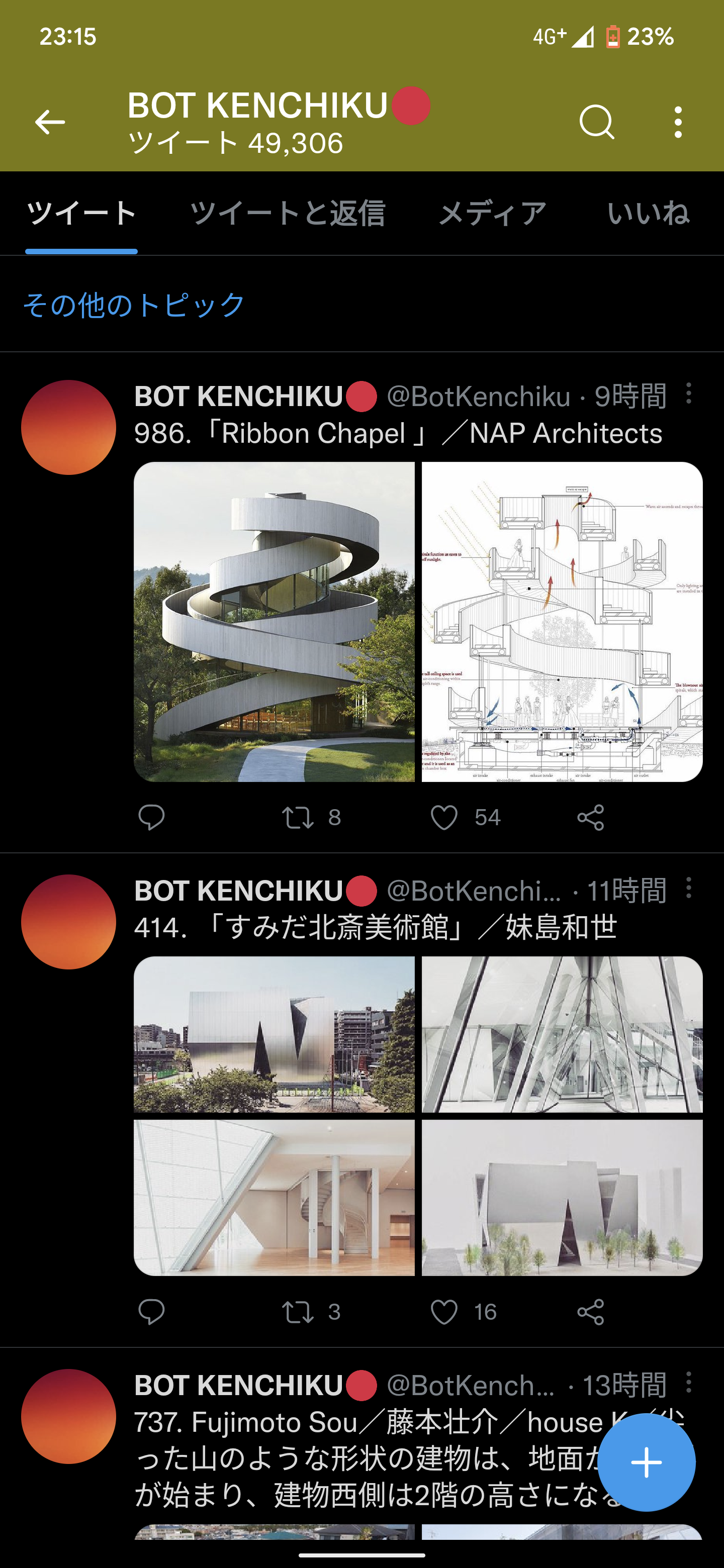
Task: Share the すみだ北斎美術館 tweet
Action: pyautogui.click(x=591, y=1312)
